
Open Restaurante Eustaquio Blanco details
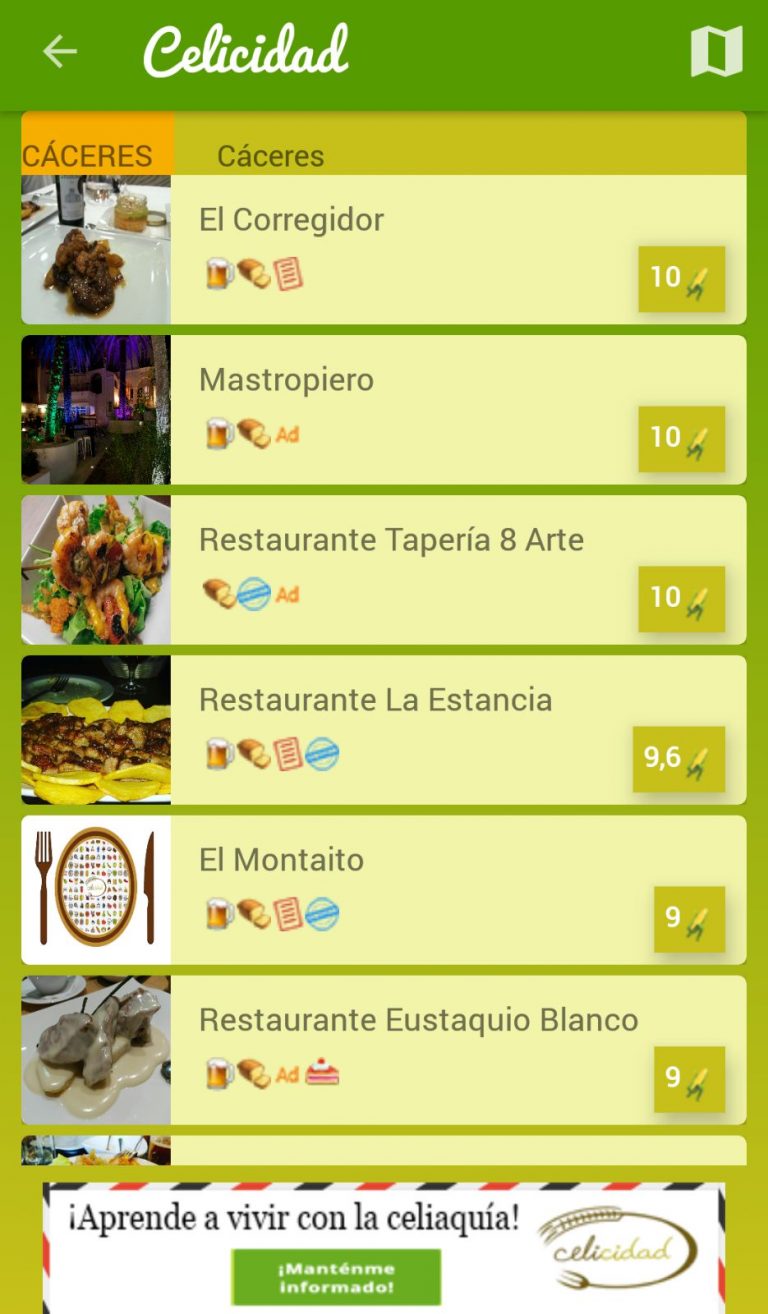[x=418, y=1020]
